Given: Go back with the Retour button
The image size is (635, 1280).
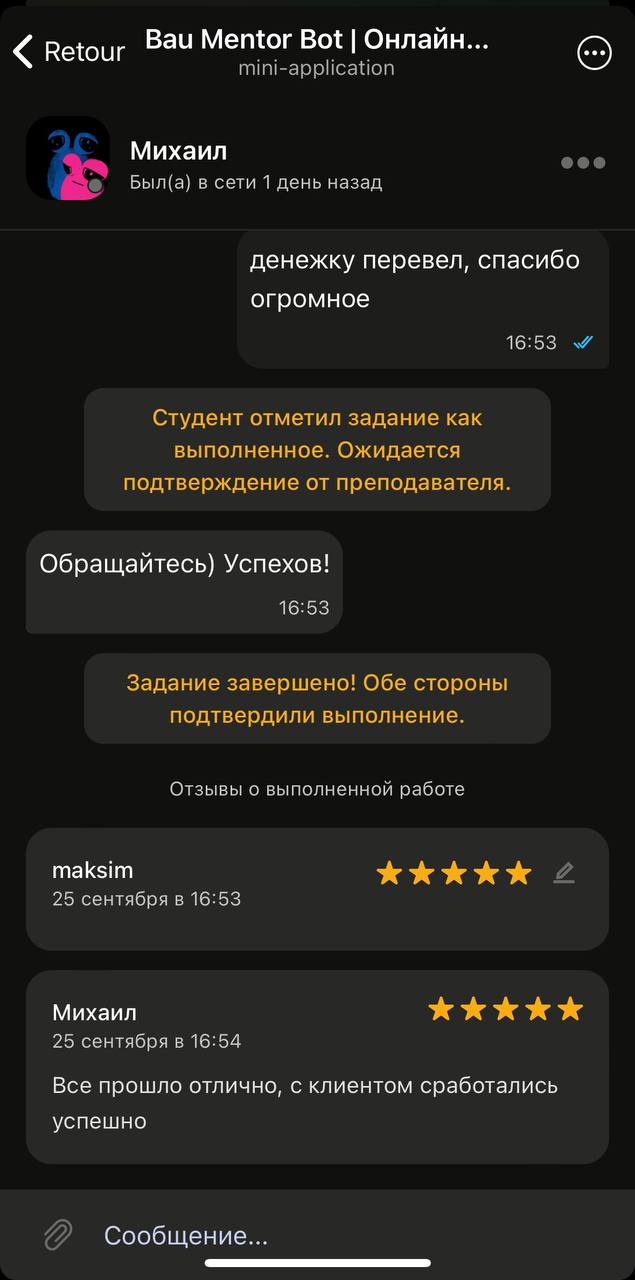Looking at the screenshot, I should coord(68,52).
